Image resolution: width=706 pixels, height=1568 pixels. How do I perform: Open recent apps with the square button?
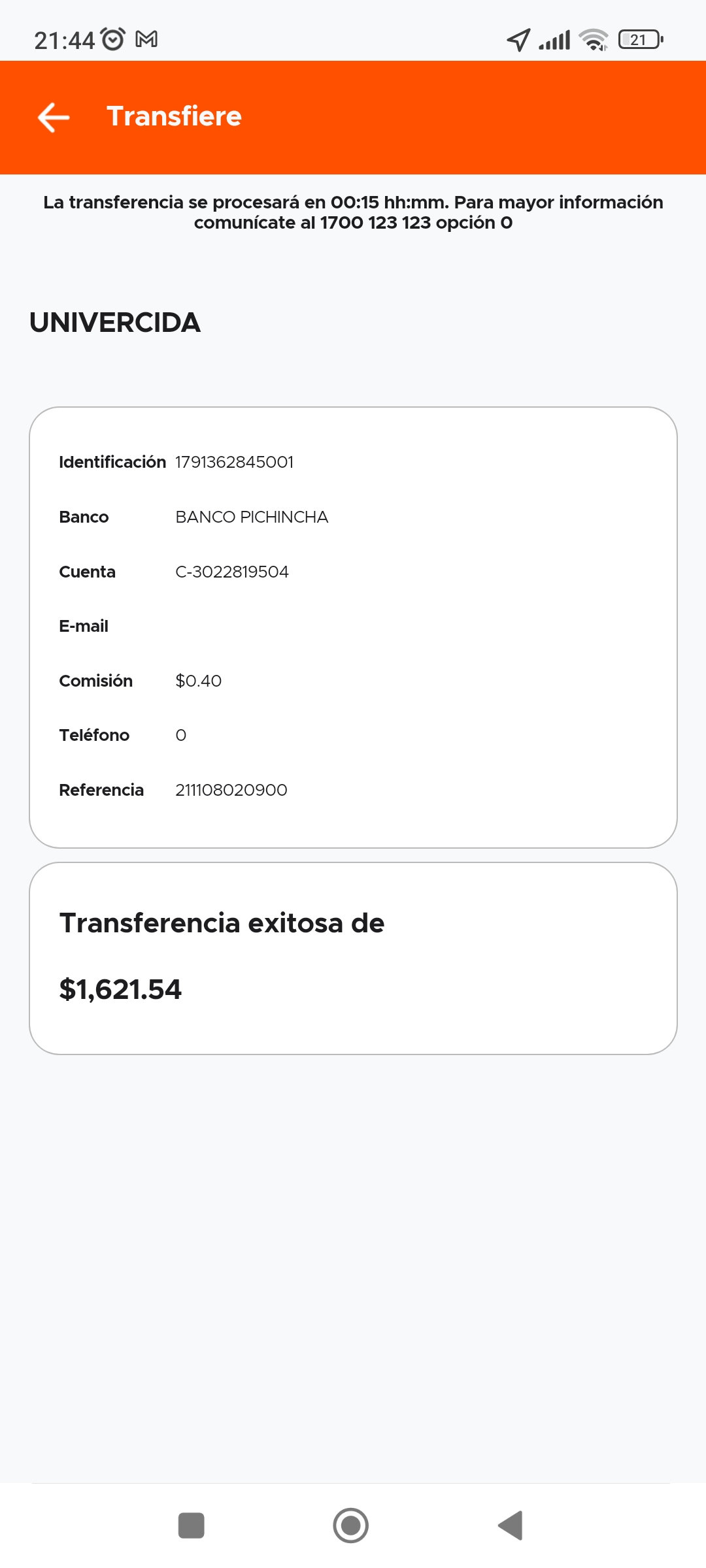pyautogui.click(x=192, y=1526)
